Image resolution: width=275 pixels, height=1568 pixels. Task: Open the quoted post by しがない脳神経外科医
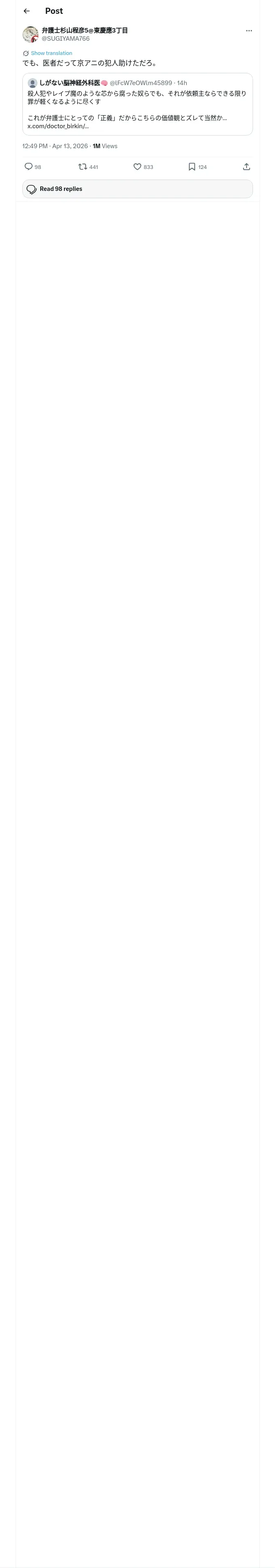pos(138,104)
